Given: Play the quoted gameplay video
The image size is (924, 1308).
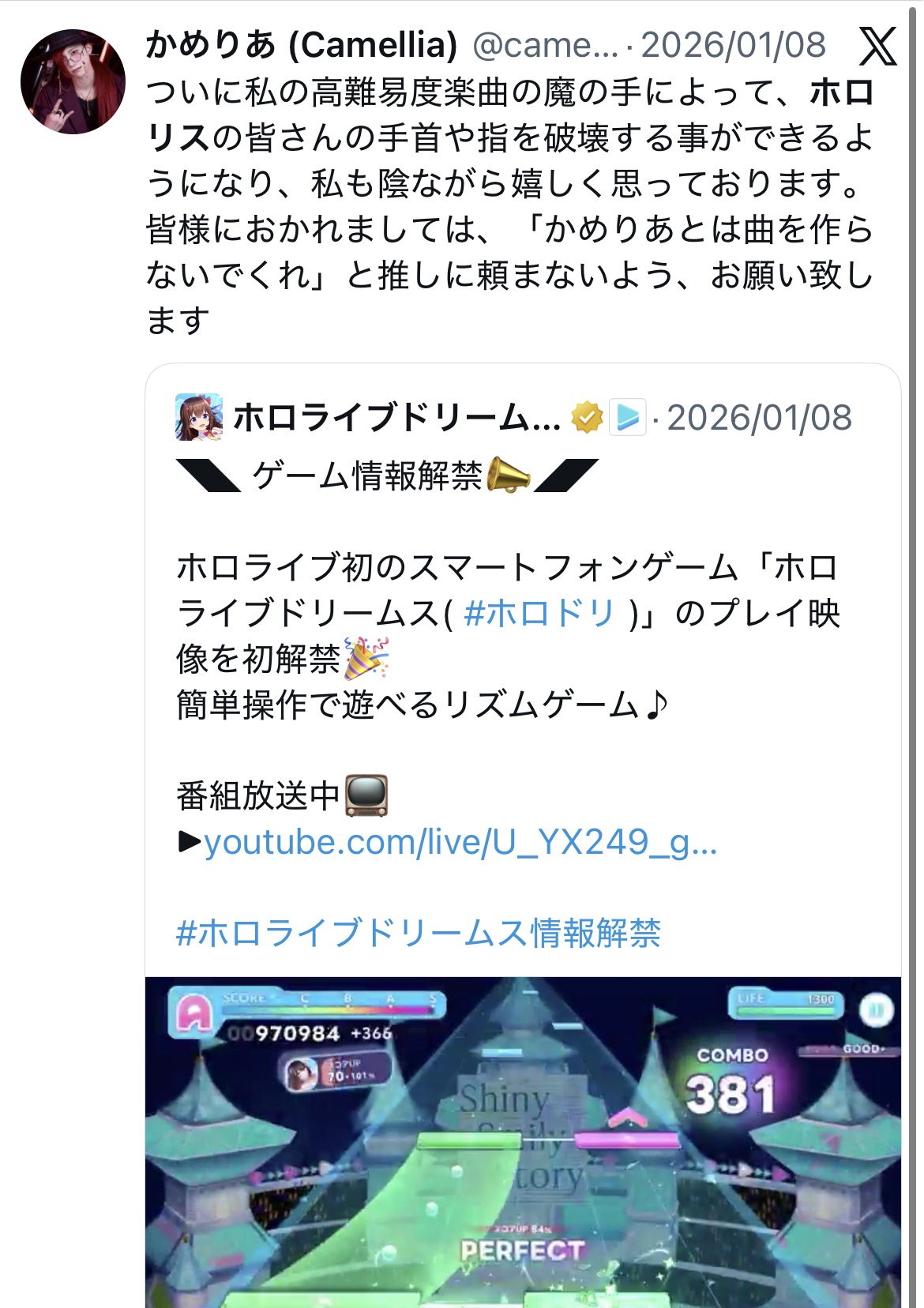Looking at the screenshot, I should pyautogui.click(x=523, y=1141).
